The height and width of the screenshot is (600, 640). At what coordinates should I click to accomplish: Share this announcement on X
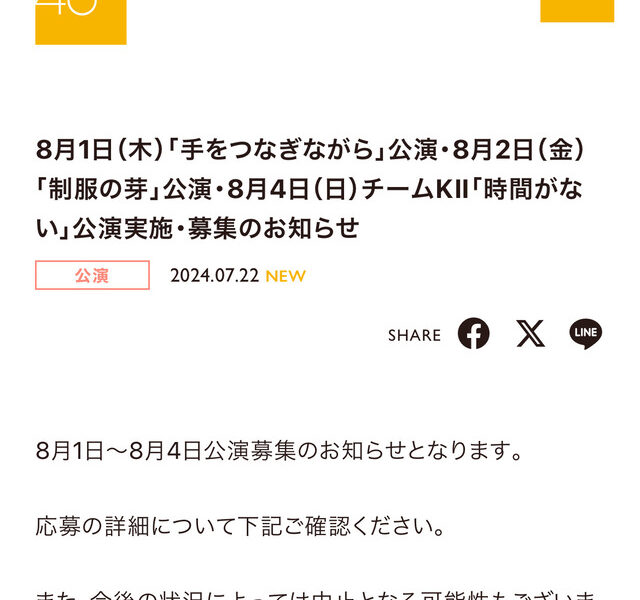click(530, 334)
